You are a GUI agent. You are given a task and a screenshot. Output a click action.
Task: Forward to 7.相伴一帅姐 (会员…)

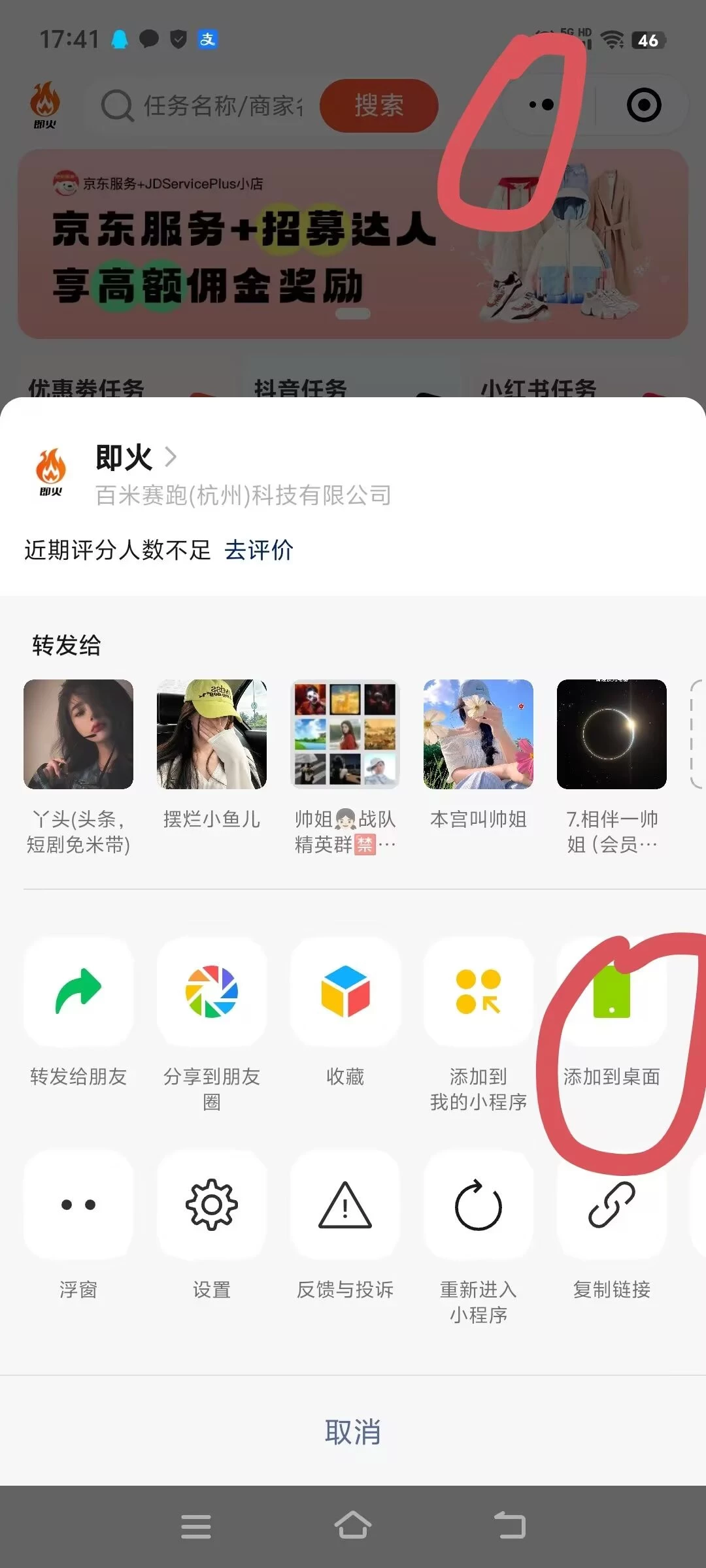pyautogui.click(x=612, y=734)
